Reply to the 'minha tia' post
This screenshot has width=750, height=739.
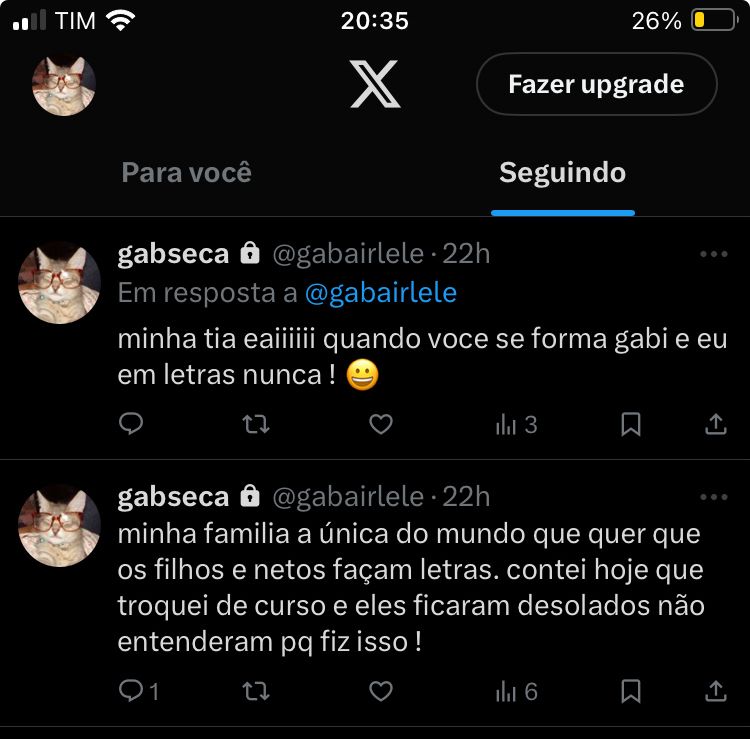point(132,424)
